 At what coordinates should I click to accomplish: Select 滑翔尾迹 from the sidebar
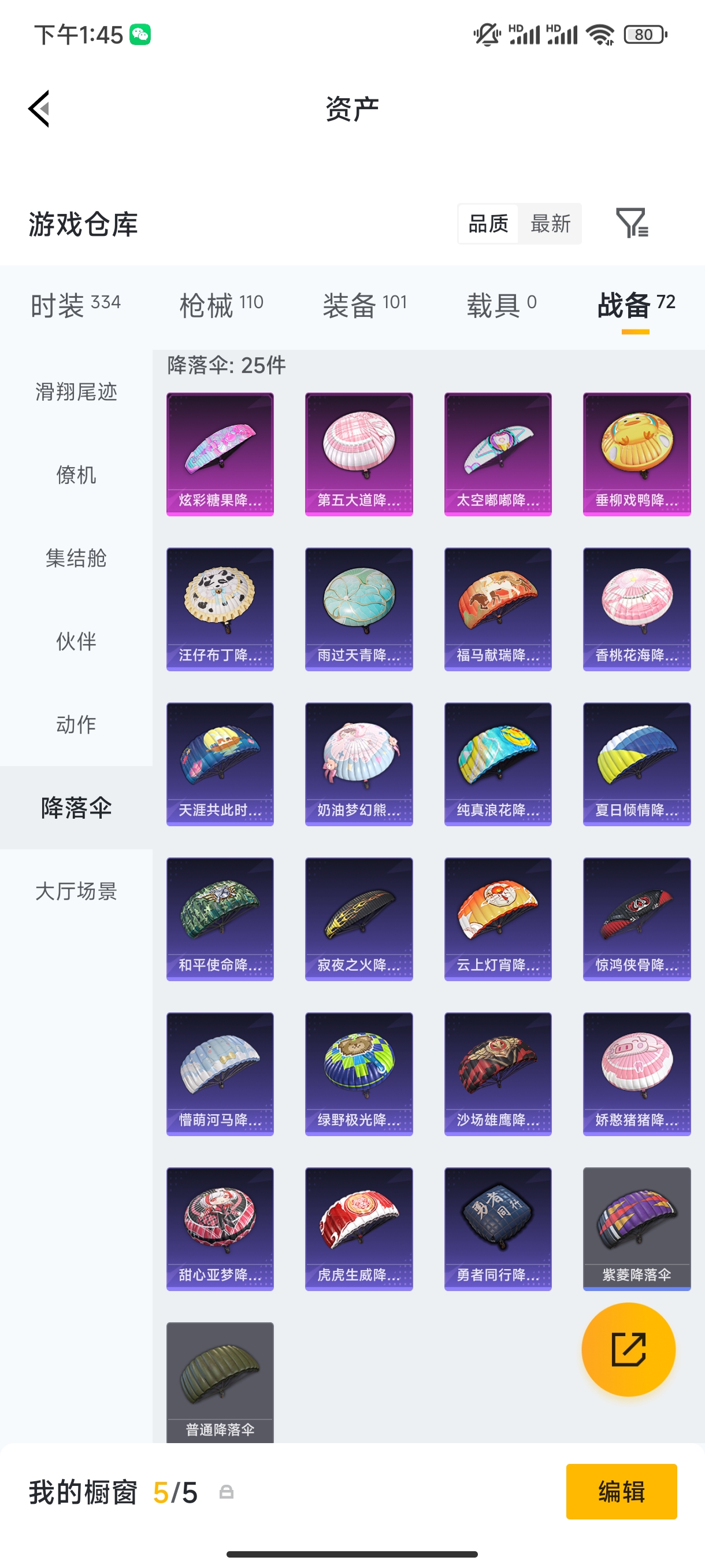click(x=77, y=393)
